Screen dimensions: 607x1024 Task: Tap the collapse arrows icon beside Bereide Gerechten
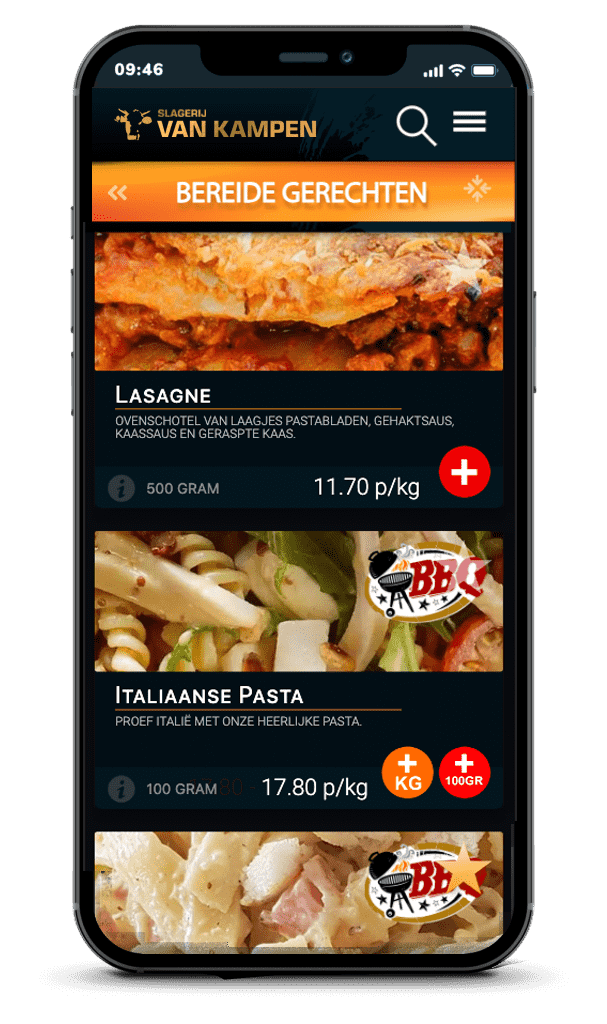[477, 189]
